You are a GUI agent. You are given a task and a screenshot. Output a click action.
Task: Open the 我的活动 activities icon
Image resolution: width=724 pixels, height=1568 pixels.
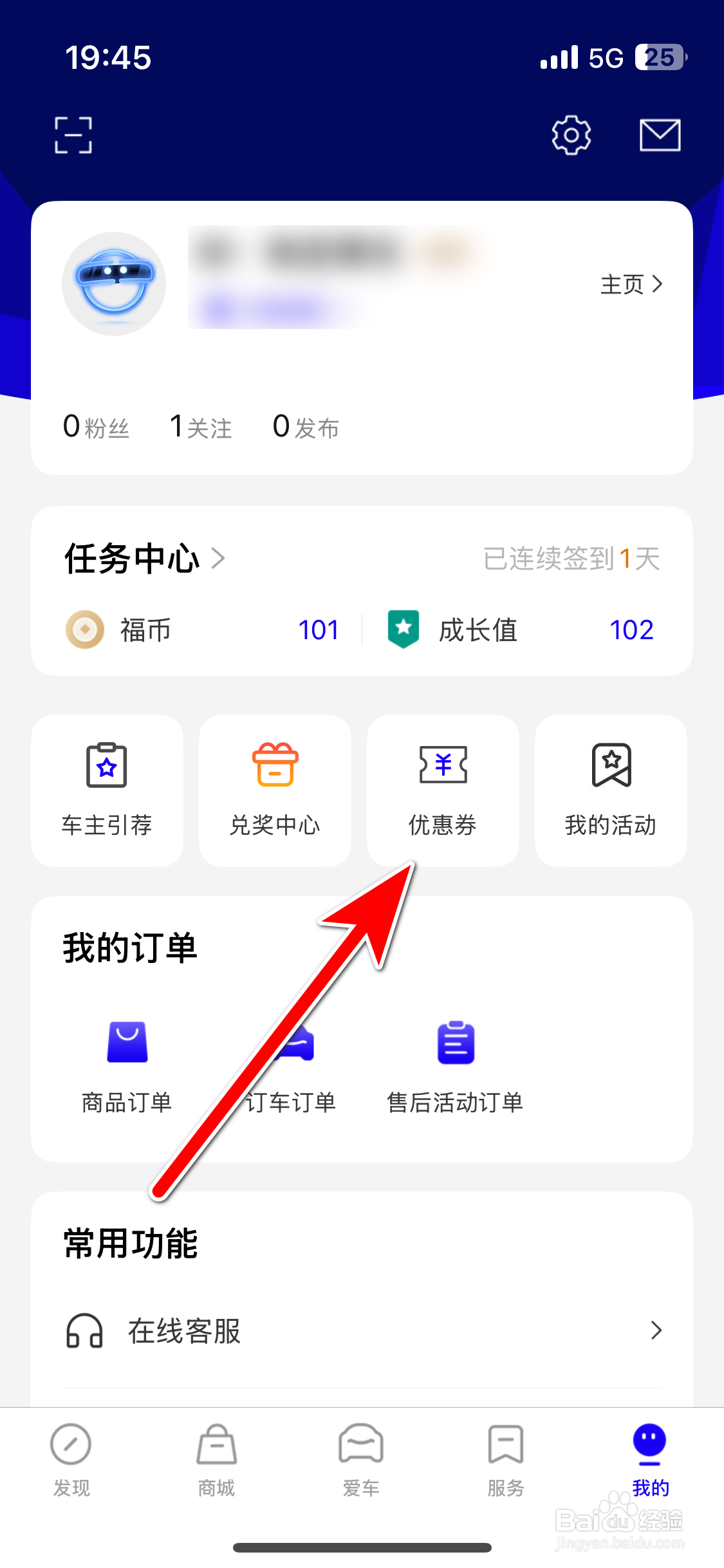click(x=610, y=789)
